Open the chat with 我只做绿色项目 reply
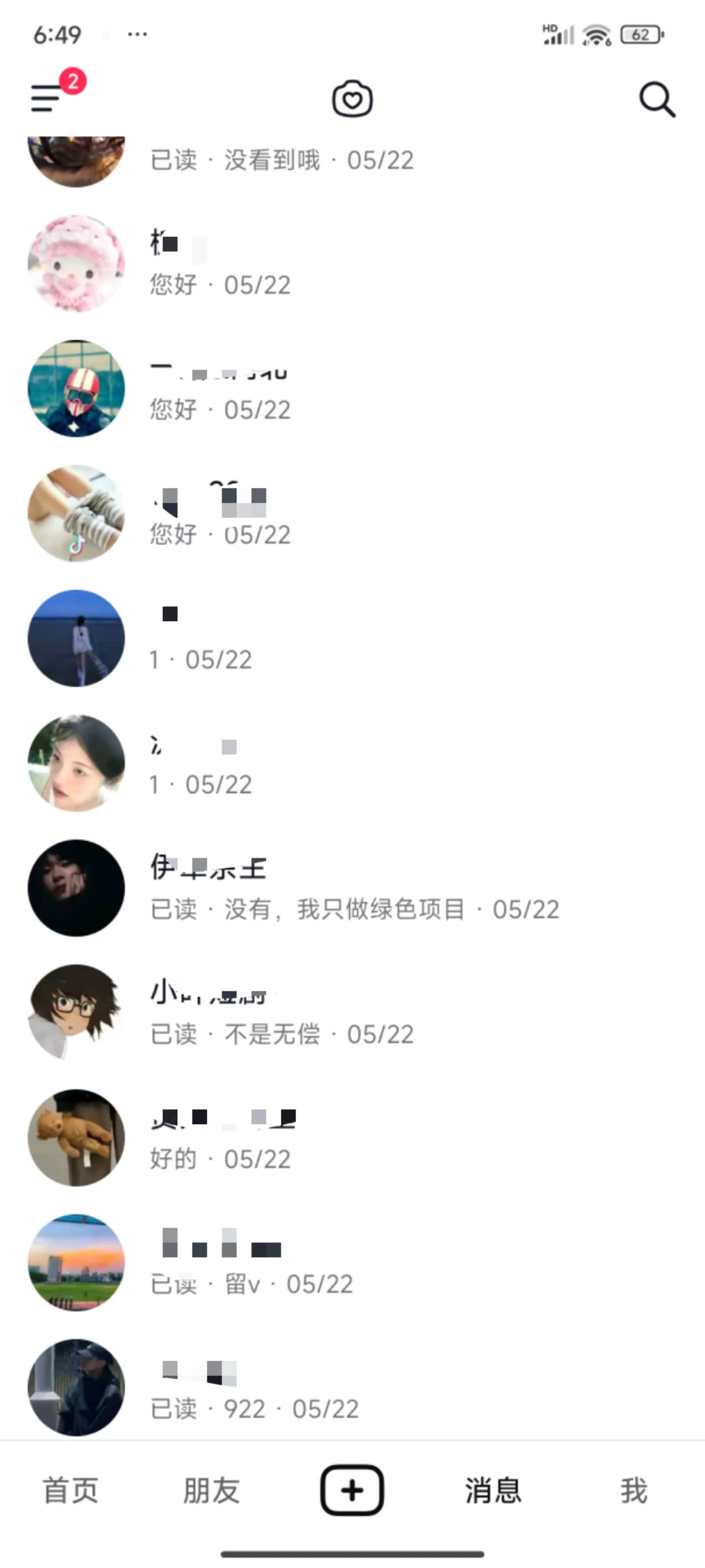Screen dimensions: 705x1568 353,889
